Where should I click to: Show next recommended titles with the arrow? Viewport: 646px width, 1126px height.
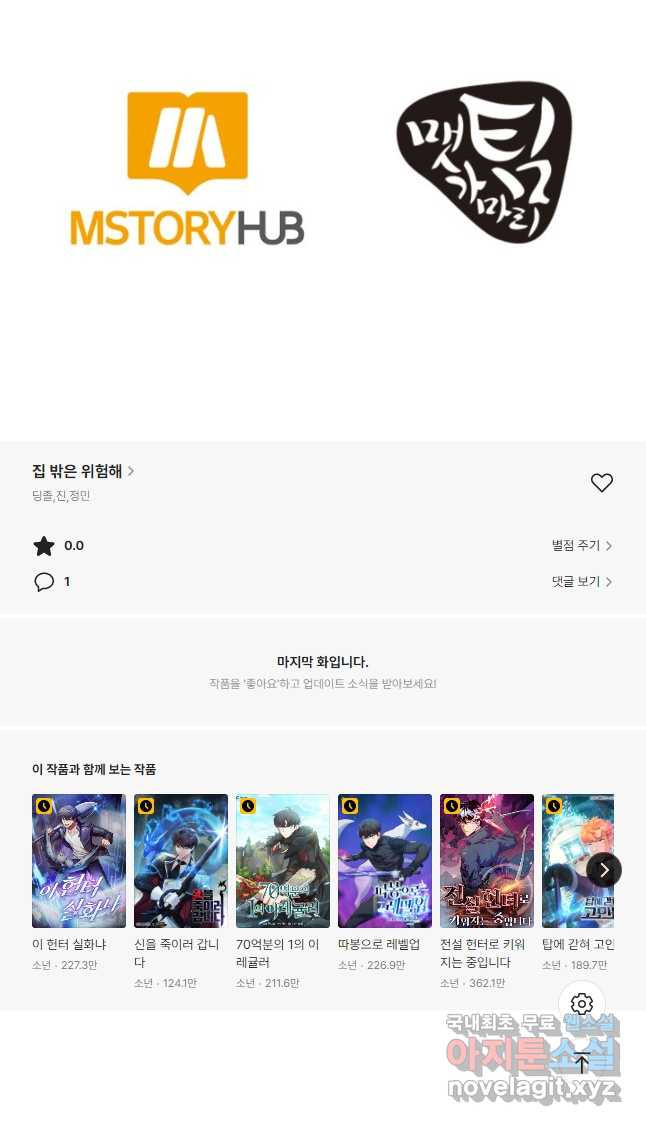pos(604,870)
